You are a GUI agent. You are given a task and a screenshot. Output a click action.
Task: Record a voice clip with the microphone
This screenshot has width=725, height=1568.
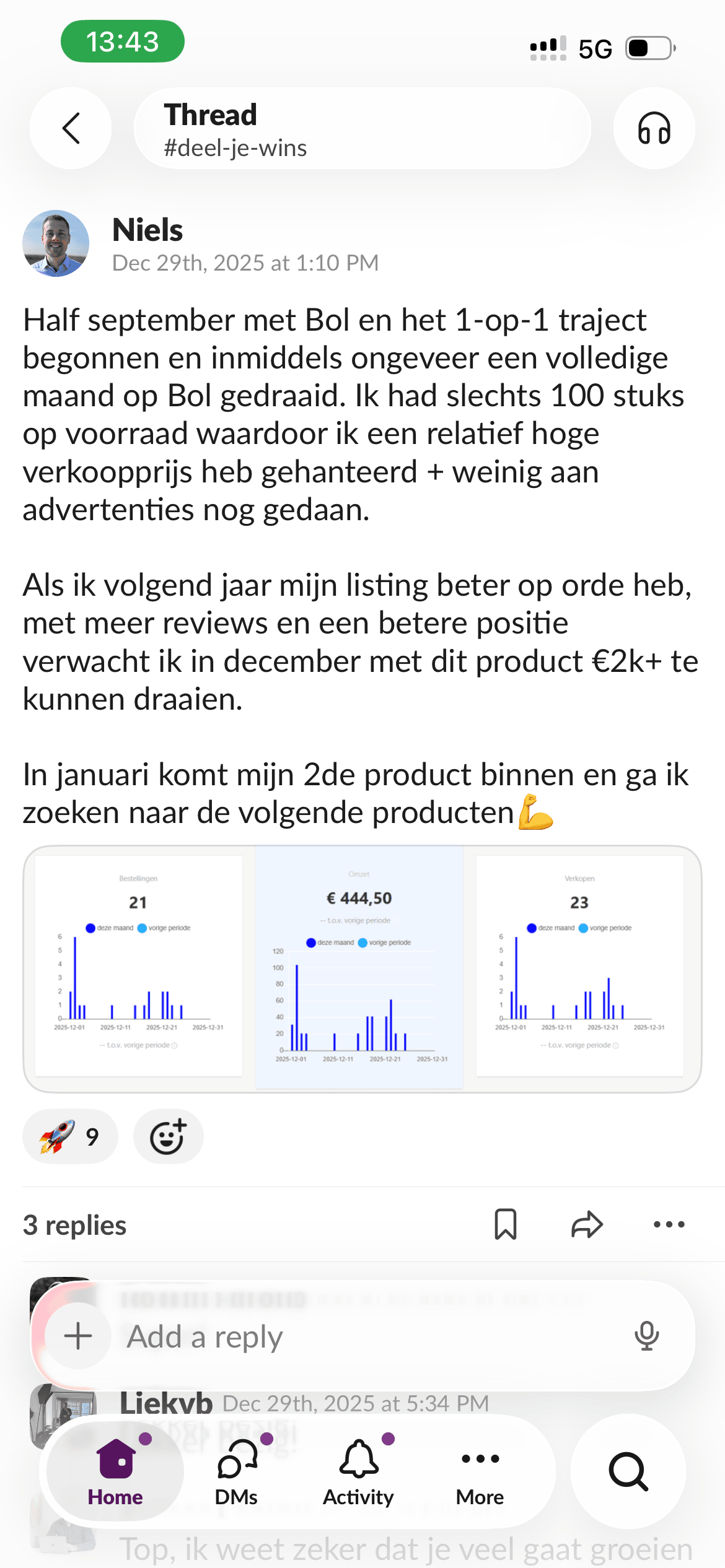tap(646, 1336)
